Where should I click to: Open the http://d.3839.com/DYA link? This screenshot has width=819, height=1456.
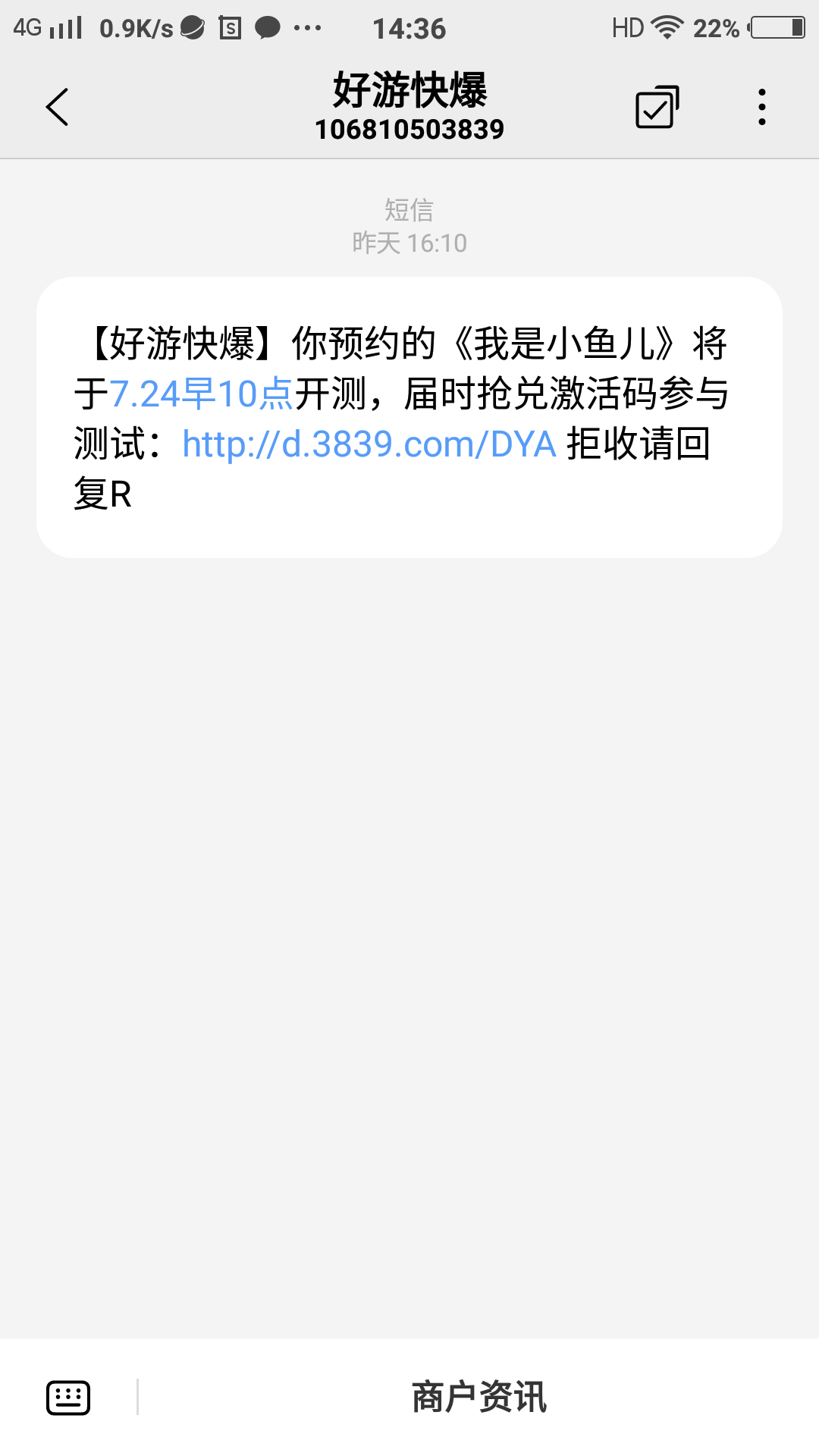369,444
